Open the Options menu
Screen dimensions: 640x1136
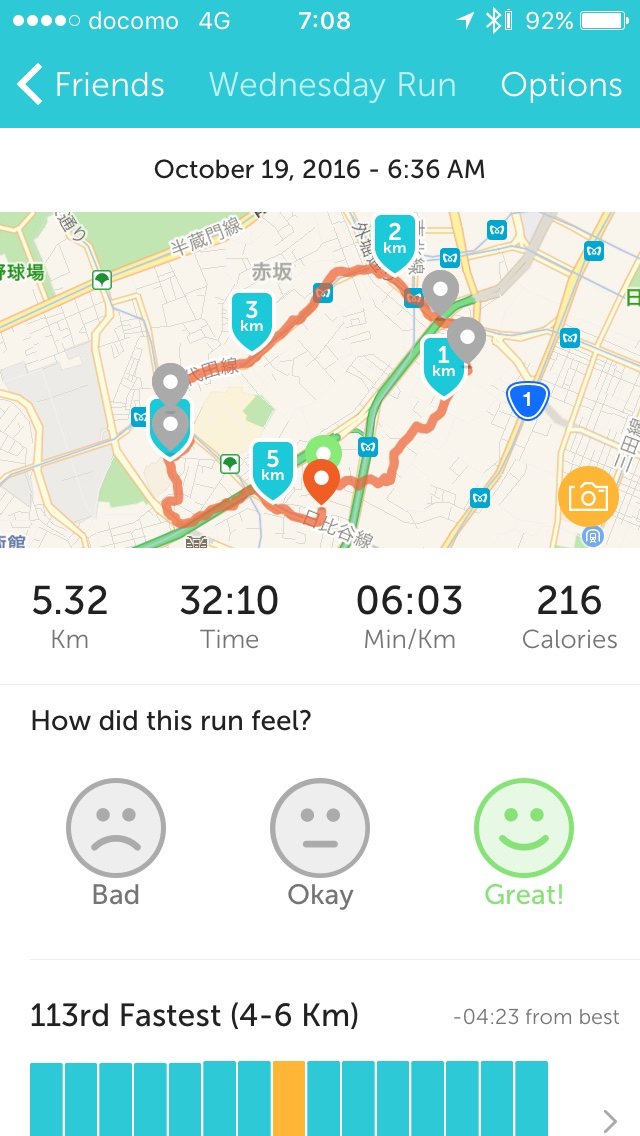[561, 85]
